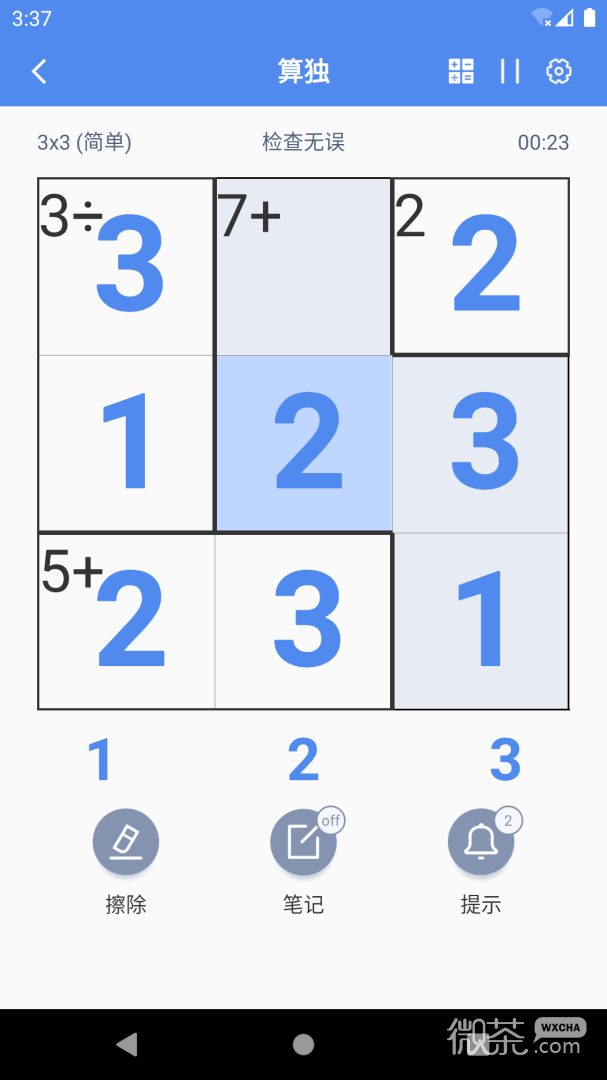Enter digit 3 from the number row
The height and width of the screenshot is (1080, 607).
point(505,760)
